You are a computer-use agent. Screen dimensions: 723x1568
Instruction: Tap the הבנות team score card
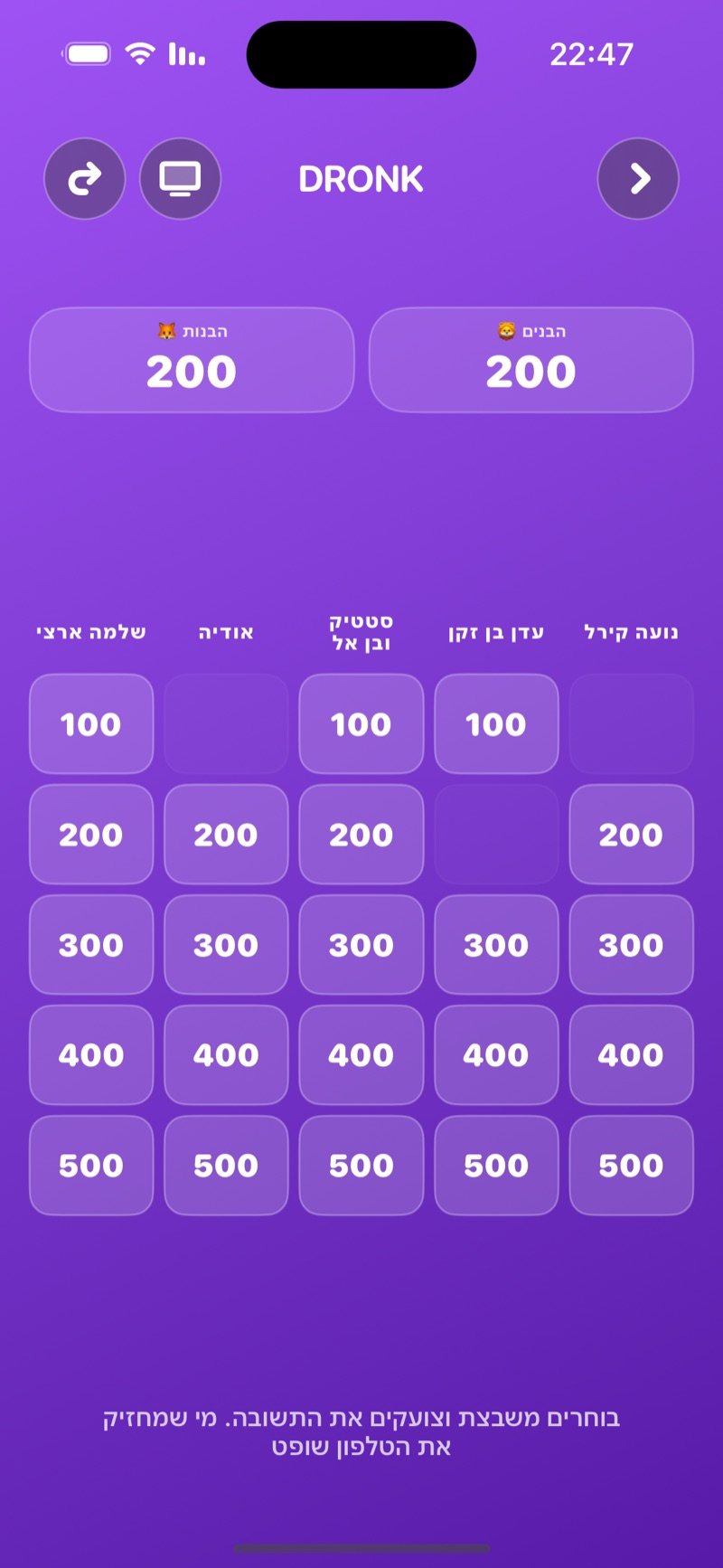[x=192, y=360]
